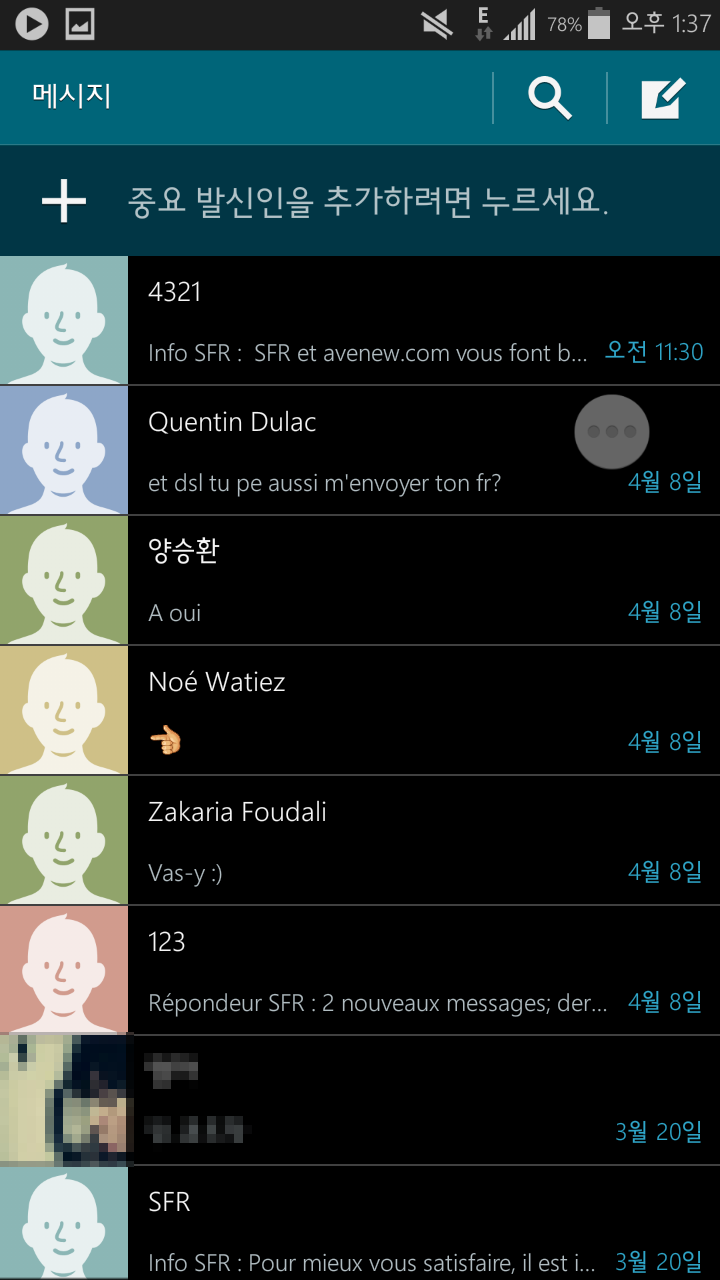Screen dimensions: 720x1280
Task: Add a priority sender with plus banner
Action: [x=360, y=201]
